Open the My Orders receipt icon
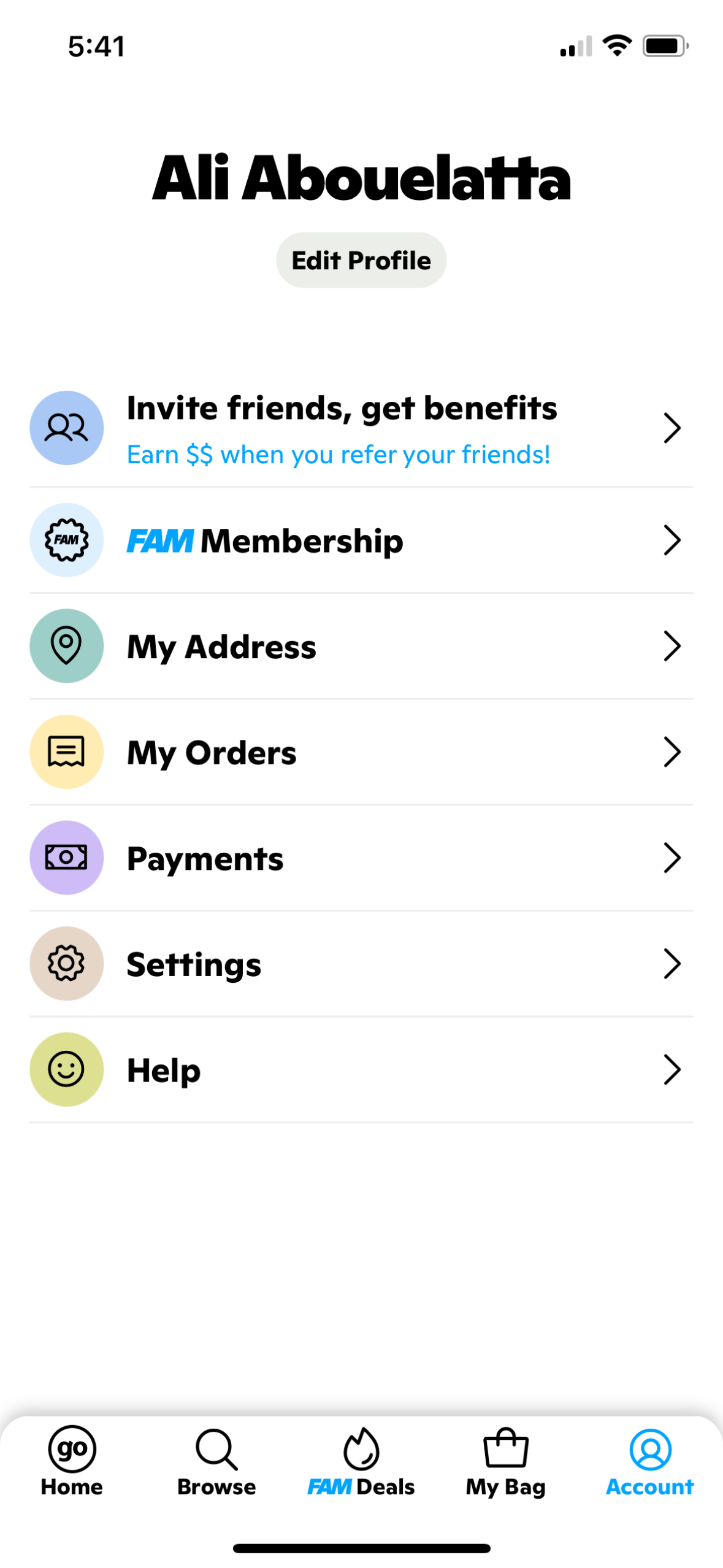The image size is (723, 1568). point(66,751)
